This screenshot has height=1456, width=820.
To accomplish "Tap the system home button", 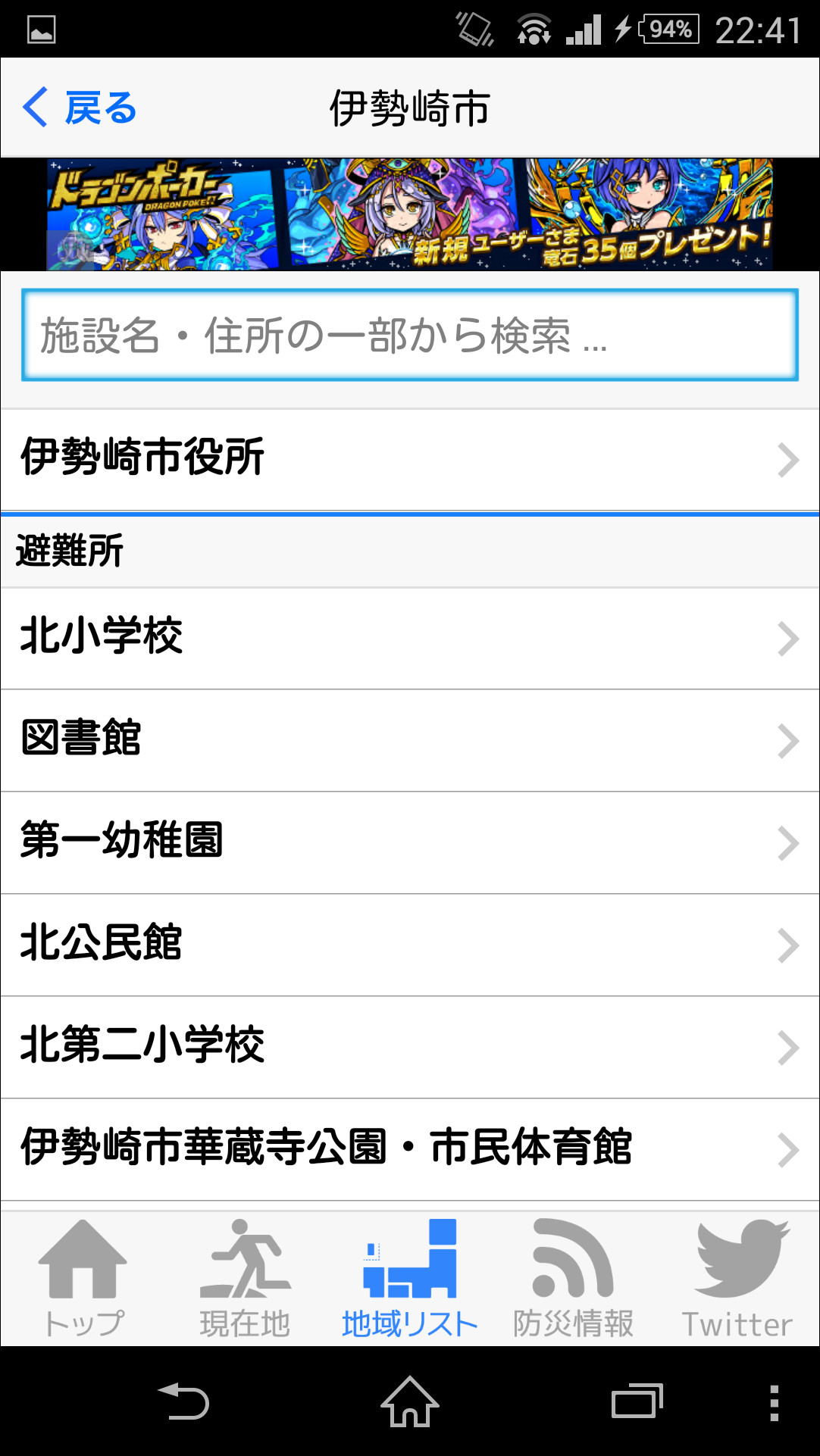I will tap(410, 1401).
